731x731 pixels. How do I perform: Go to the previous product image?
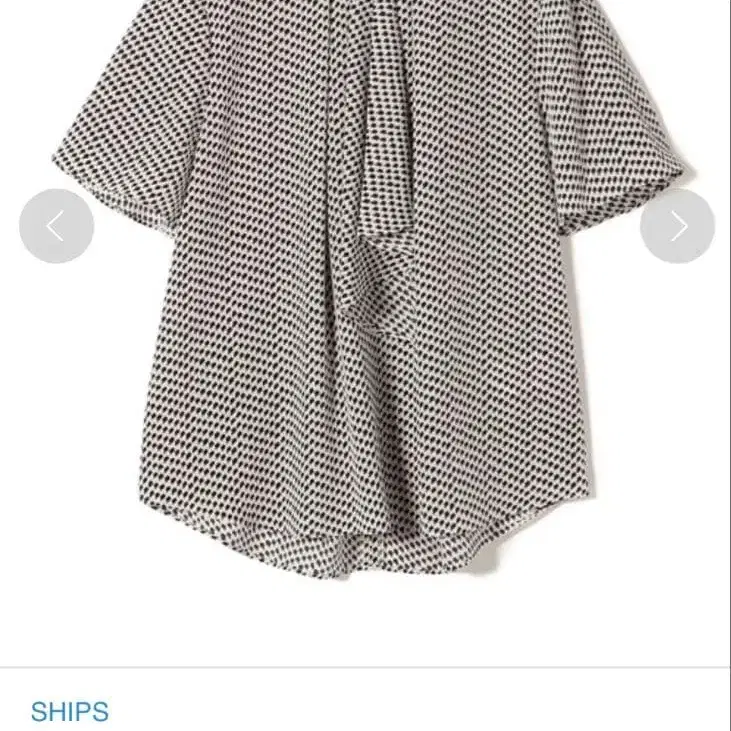click(x=56, y=227)
